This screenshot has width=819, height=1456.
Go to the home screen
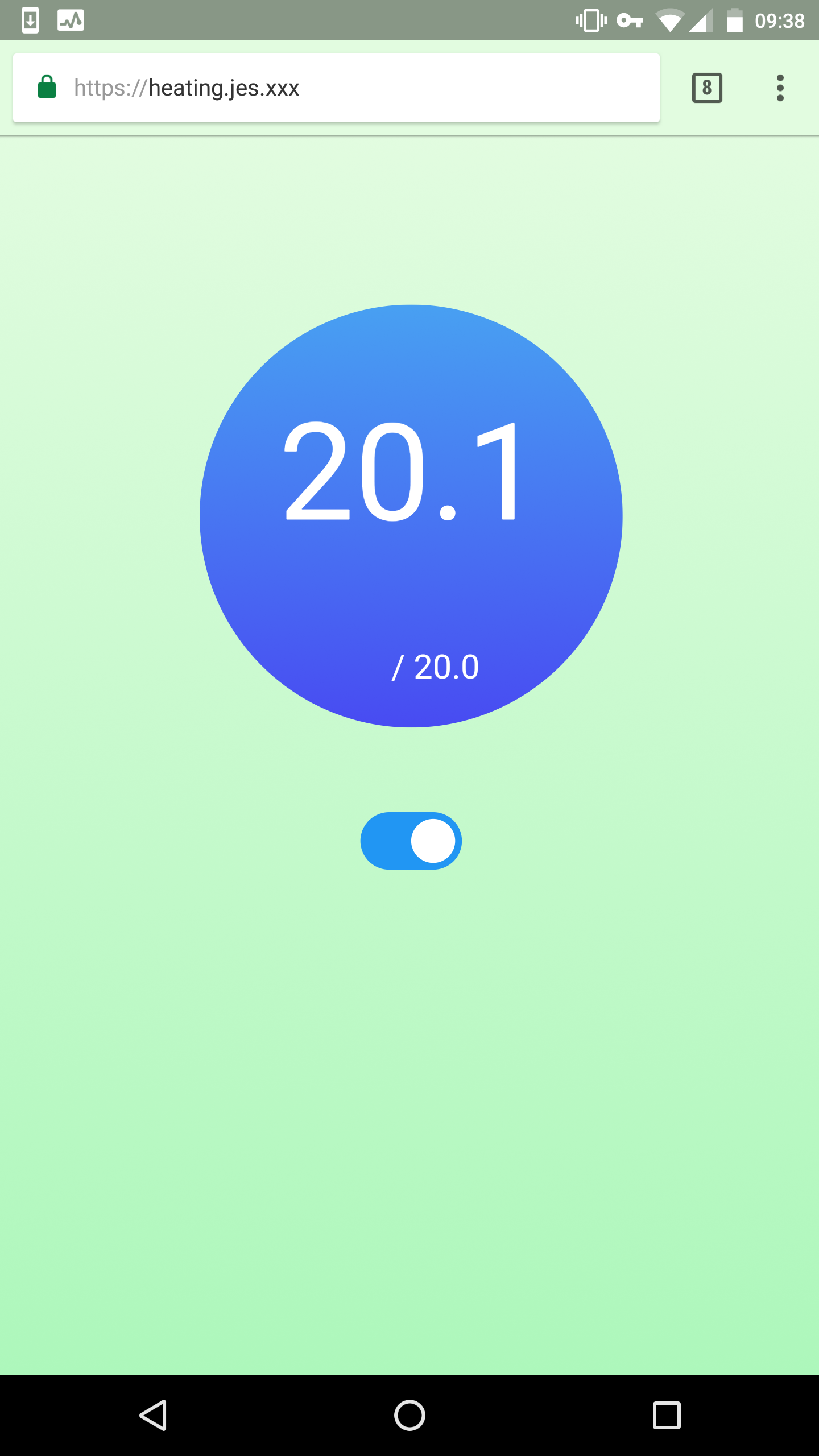click(x=409, y=1414)
